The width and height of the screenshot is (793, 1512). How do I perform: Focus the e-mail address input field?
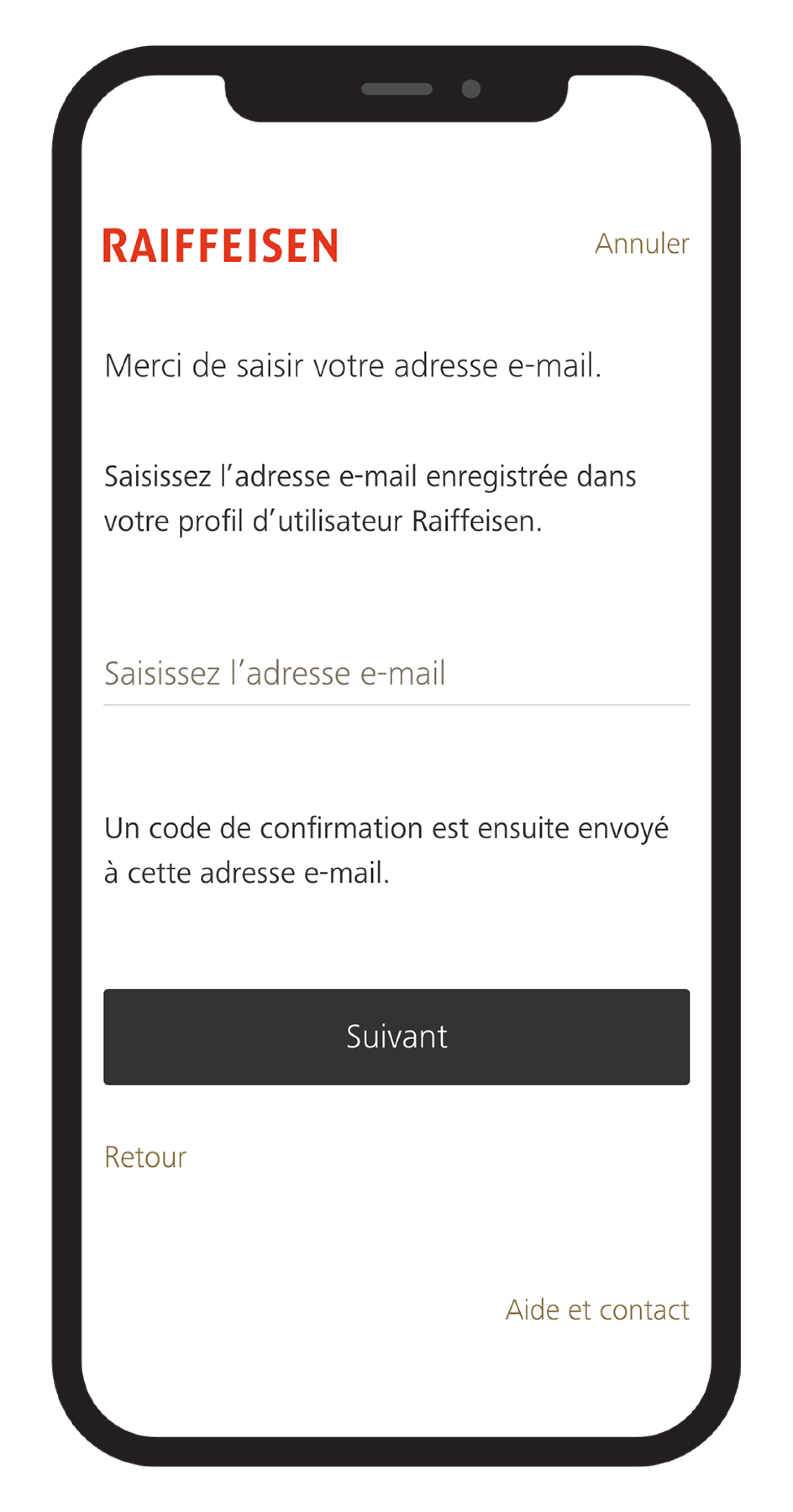coord(396,673)
